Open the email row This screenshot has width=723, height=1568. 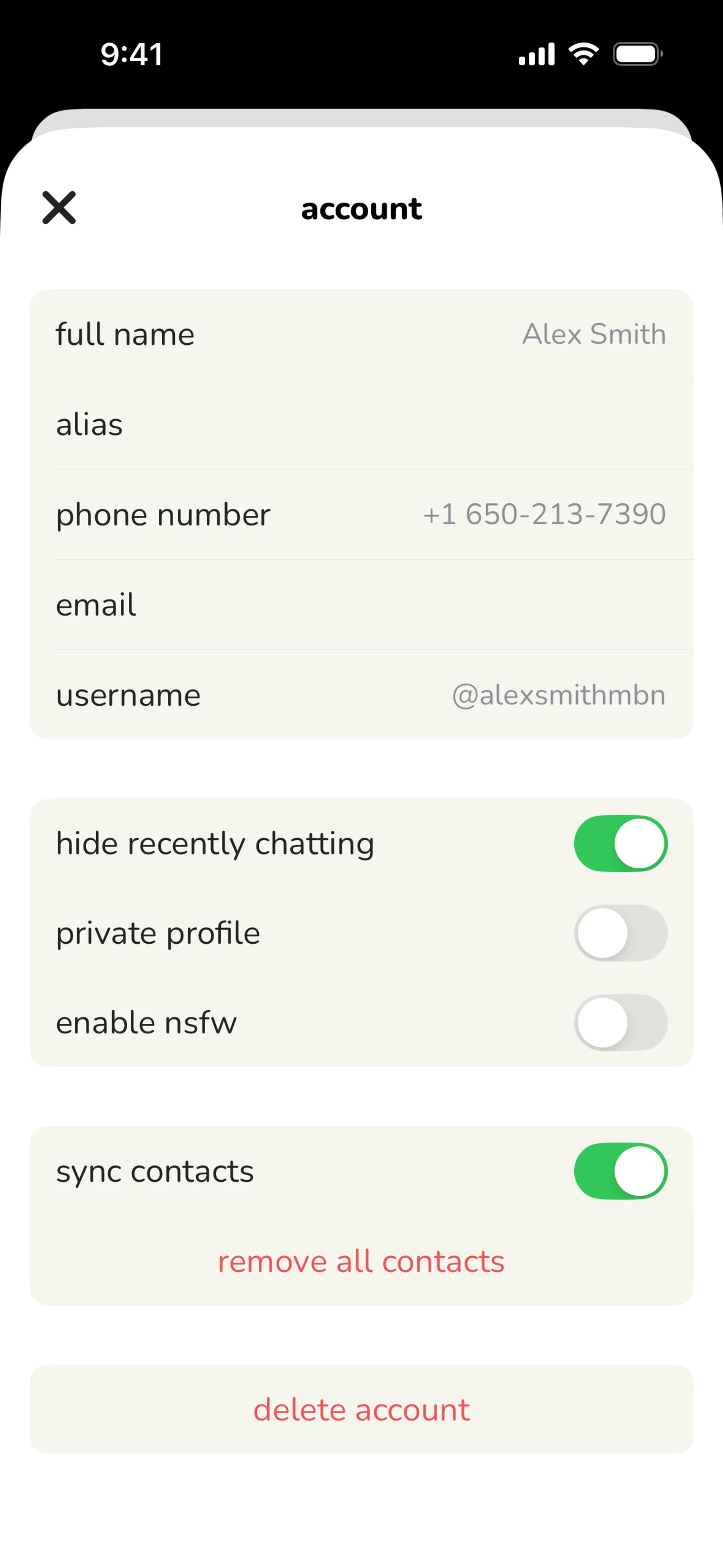(x=361, y=604)
